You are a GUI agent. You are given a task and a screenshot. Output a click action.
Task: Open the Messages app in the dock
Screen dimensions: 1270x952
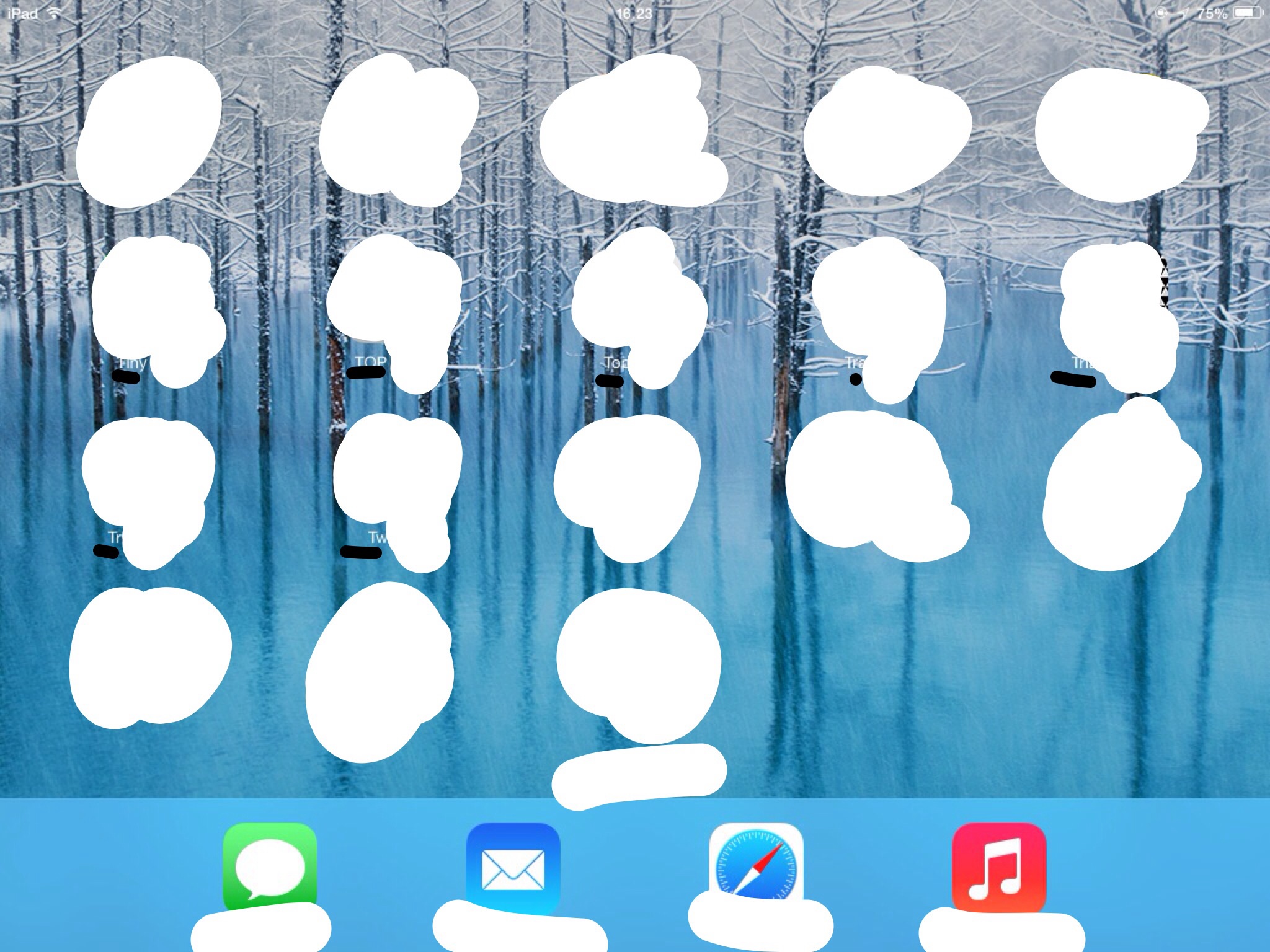[x=270, y=868]
